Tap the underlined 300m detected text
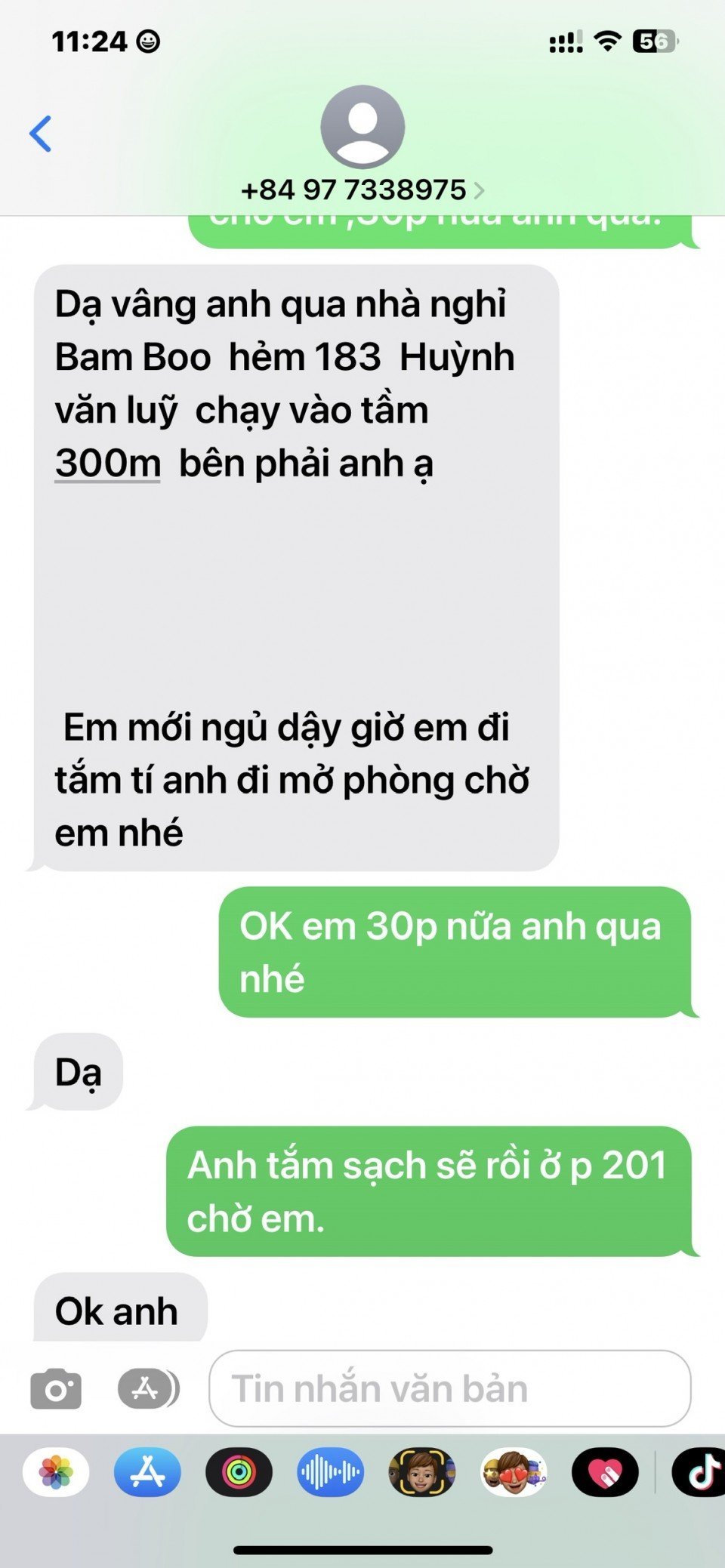 pos(107,464)
